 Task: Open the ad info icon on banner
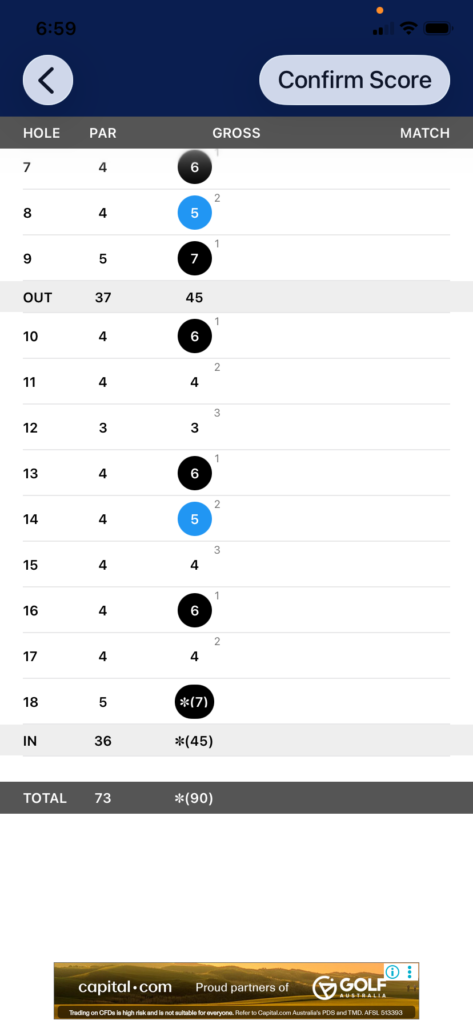point(392,971)
